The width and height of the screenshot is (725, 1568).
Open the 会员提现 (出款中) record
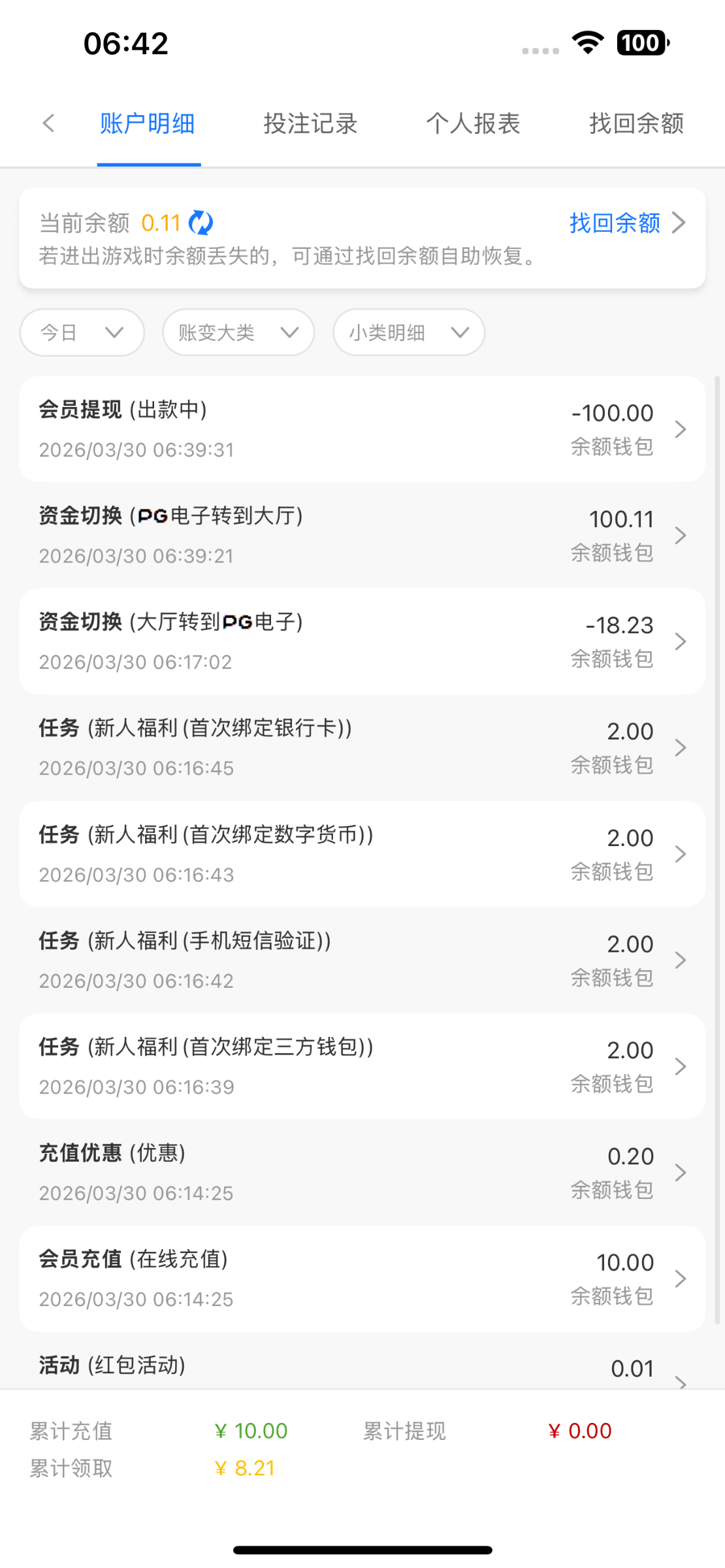(x=362, y=429)
